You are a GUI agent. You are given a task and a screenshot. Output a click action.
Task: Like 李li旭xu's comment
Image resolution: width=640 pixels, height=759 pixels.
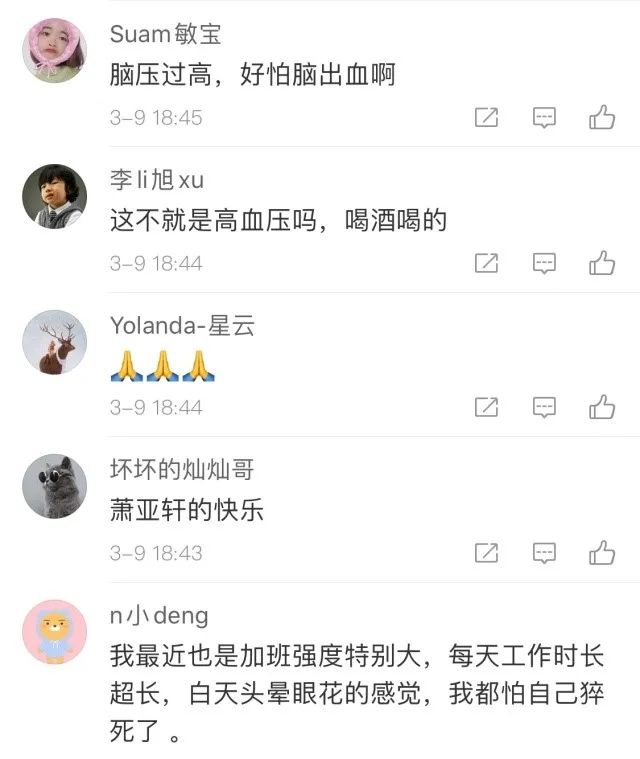pos(602,264)
